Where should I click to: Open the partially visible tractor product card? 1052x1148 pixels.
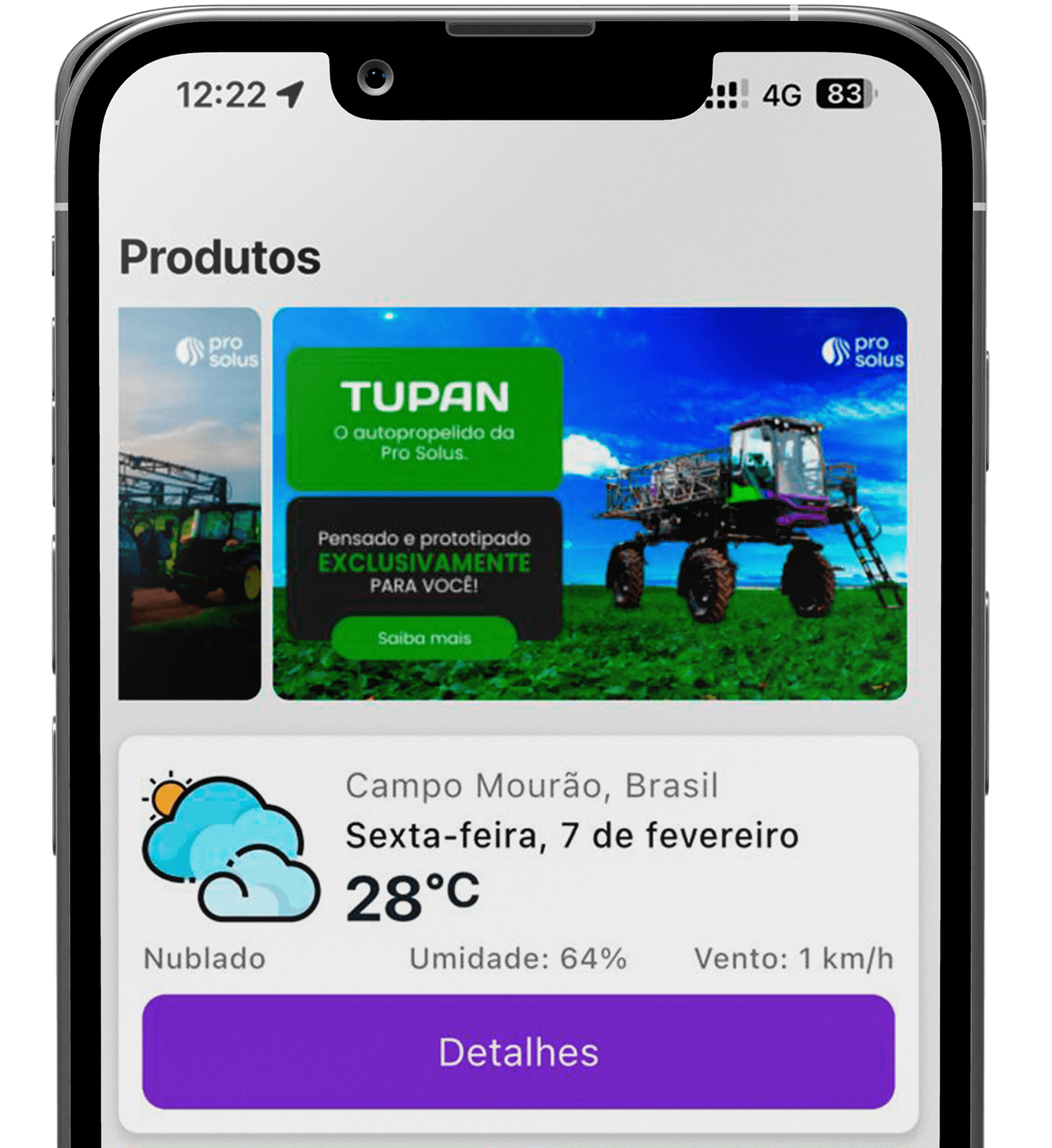tap(189, 503)
